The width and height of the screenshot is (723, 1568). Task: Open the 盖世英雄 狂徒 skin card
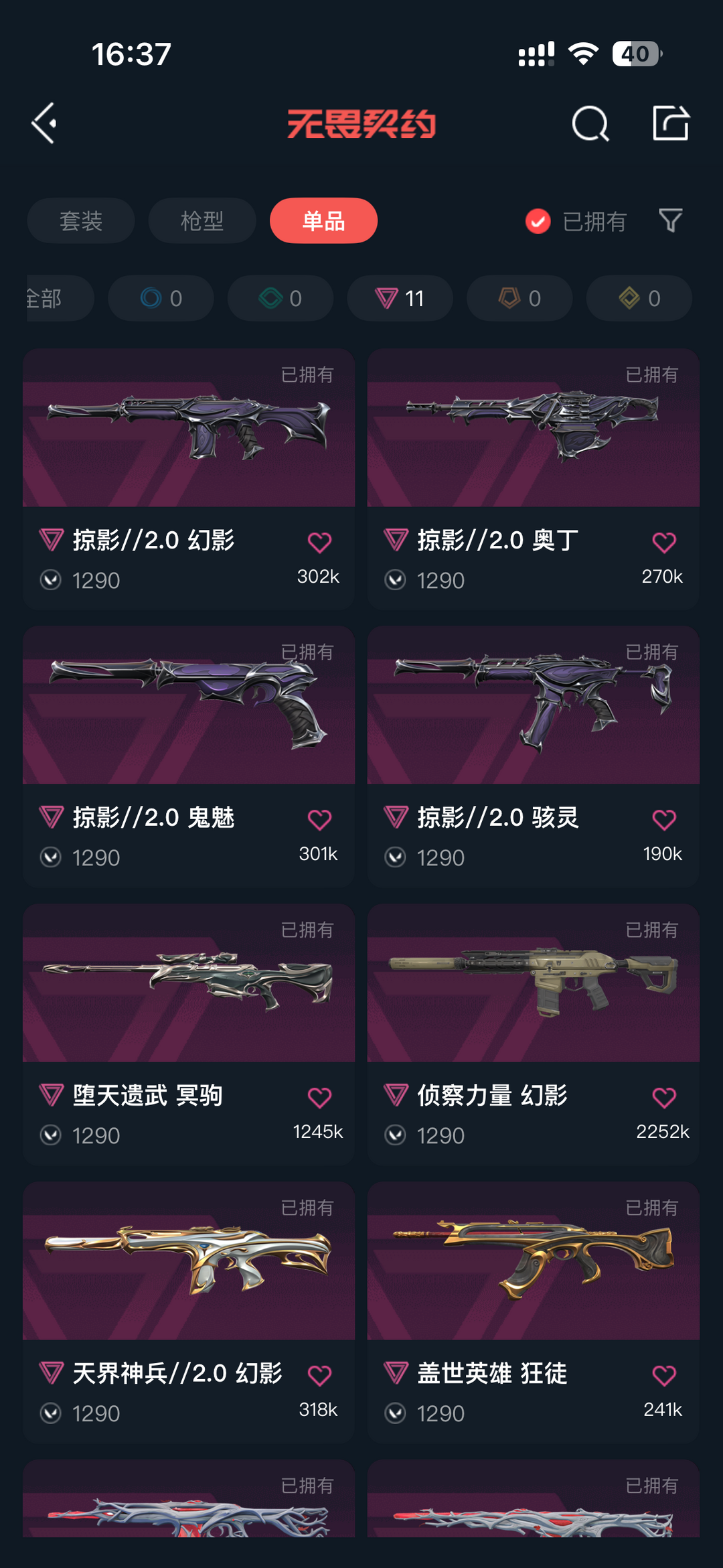(x=533, y=1263)
